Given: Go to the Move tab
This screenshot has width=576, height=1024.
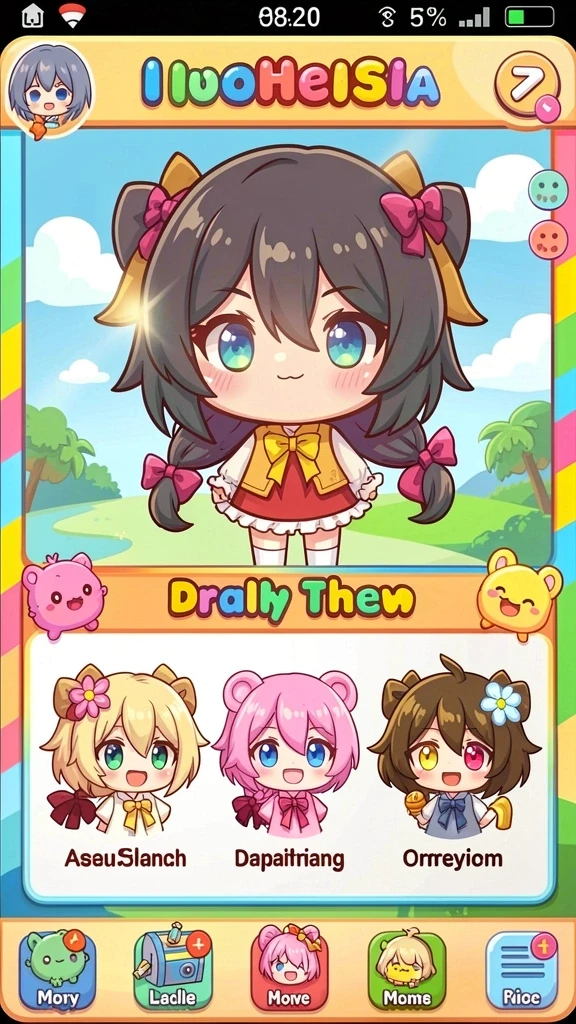Looking at the screenshot, I should tap(289, 968).
